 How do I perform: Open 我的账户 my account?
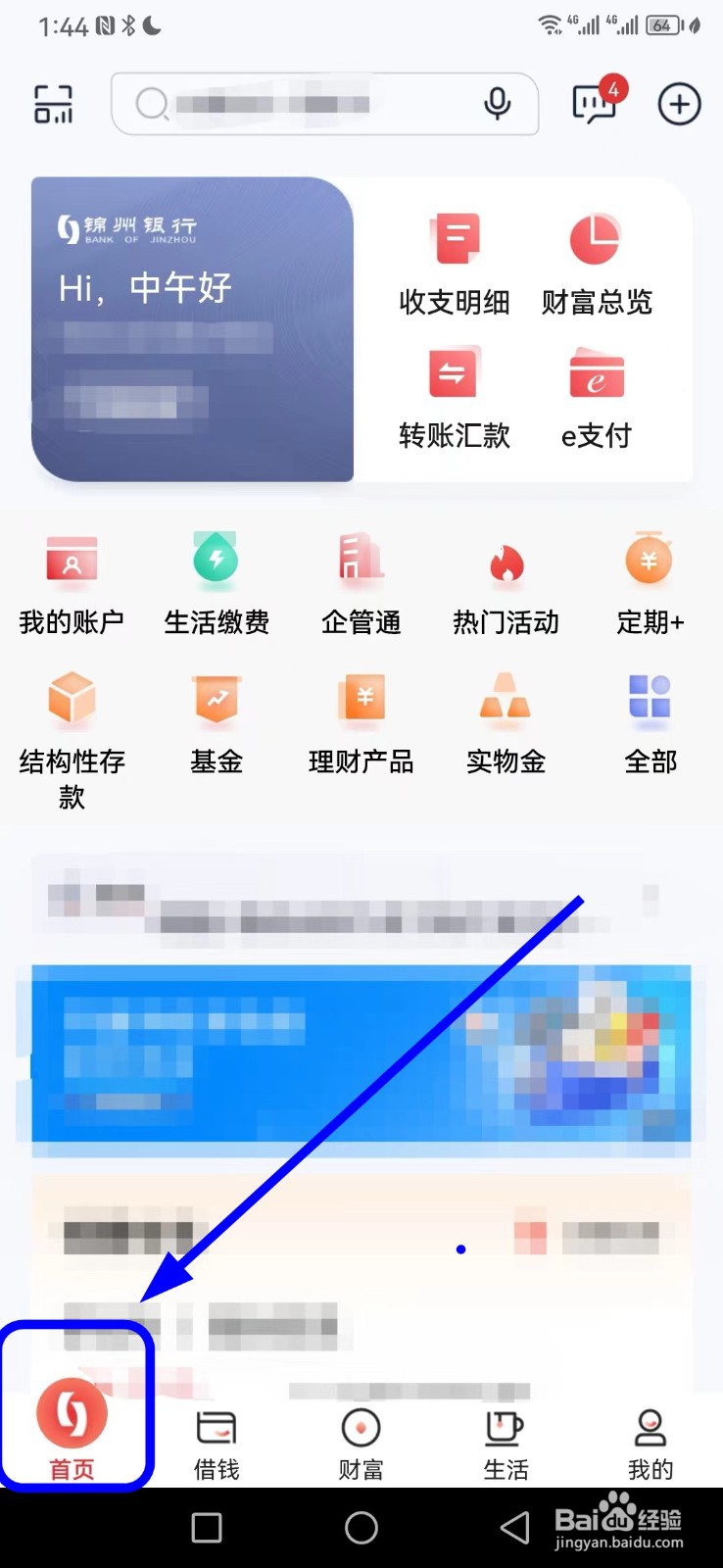coord(71,578)
